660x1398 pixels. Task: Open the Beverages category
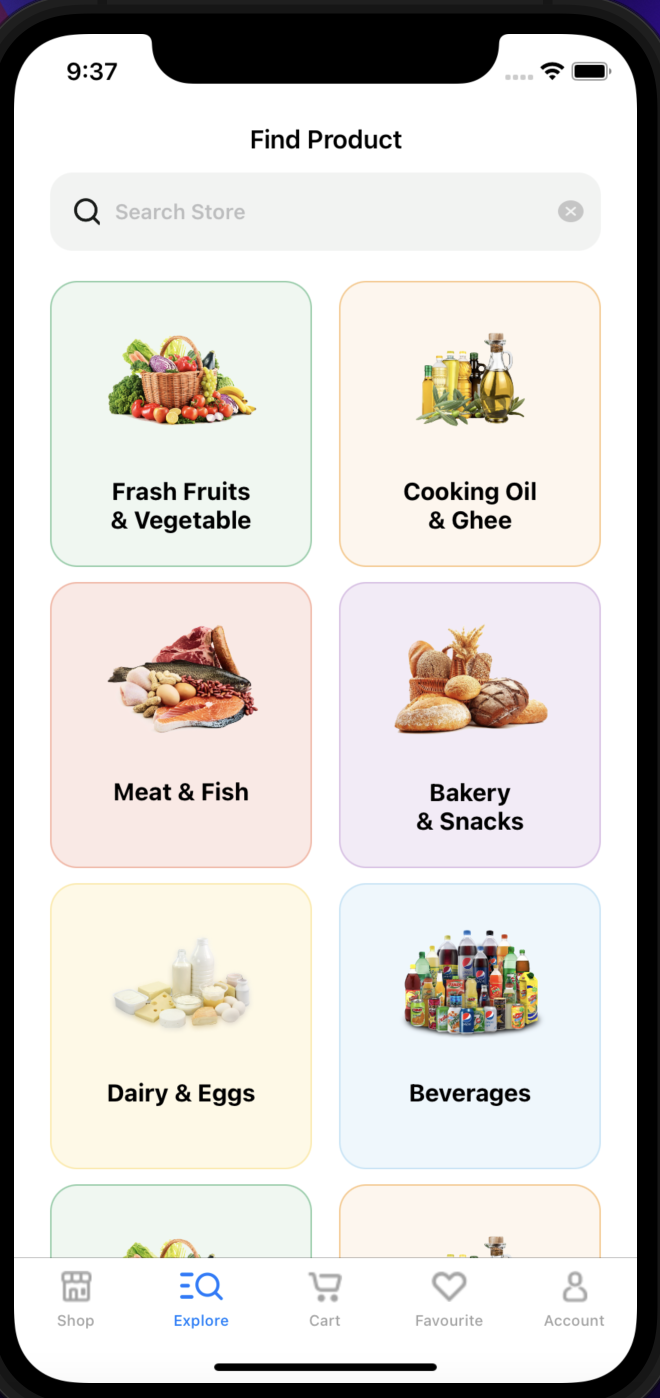click(470, 1026)
